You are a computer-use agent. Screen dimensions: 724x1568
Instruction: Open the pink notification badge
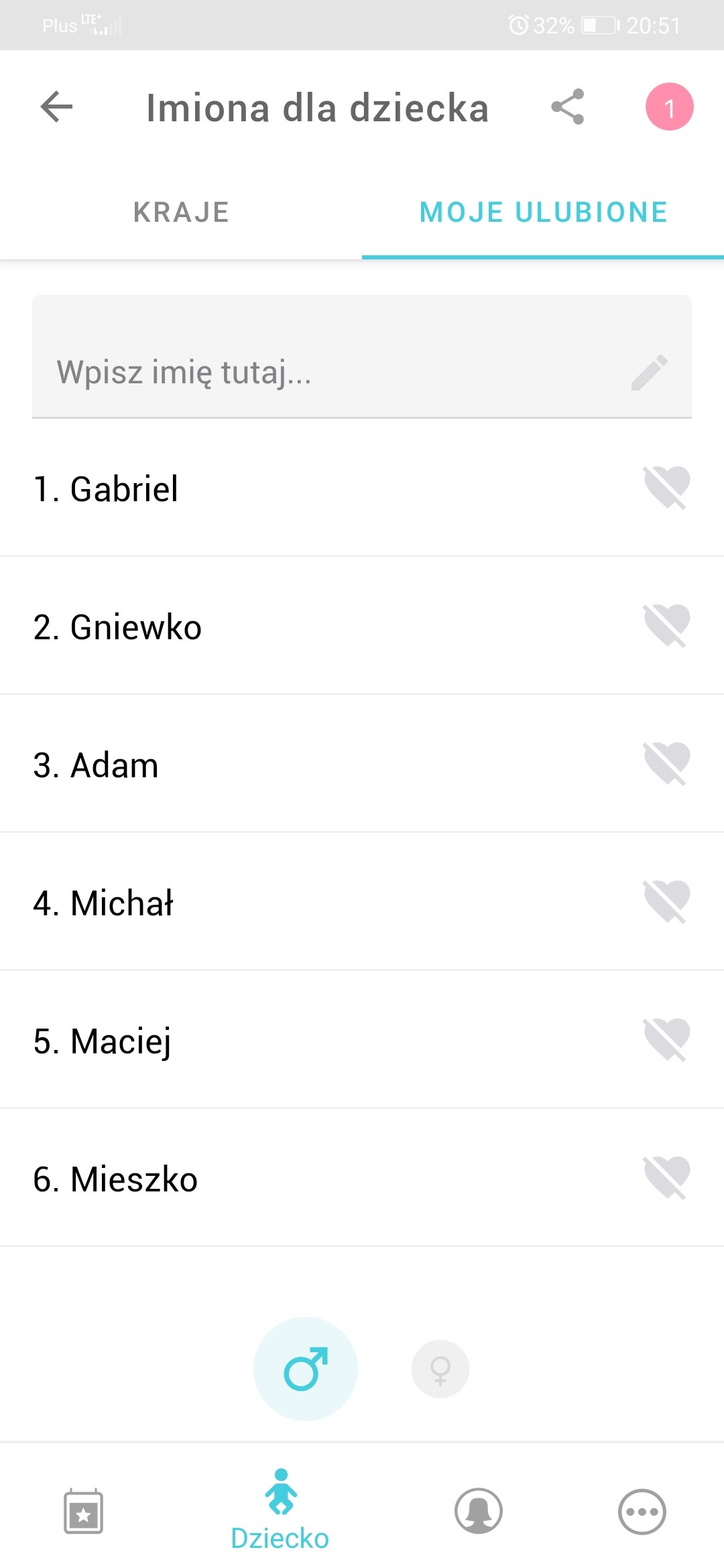[x=669, y=107]
